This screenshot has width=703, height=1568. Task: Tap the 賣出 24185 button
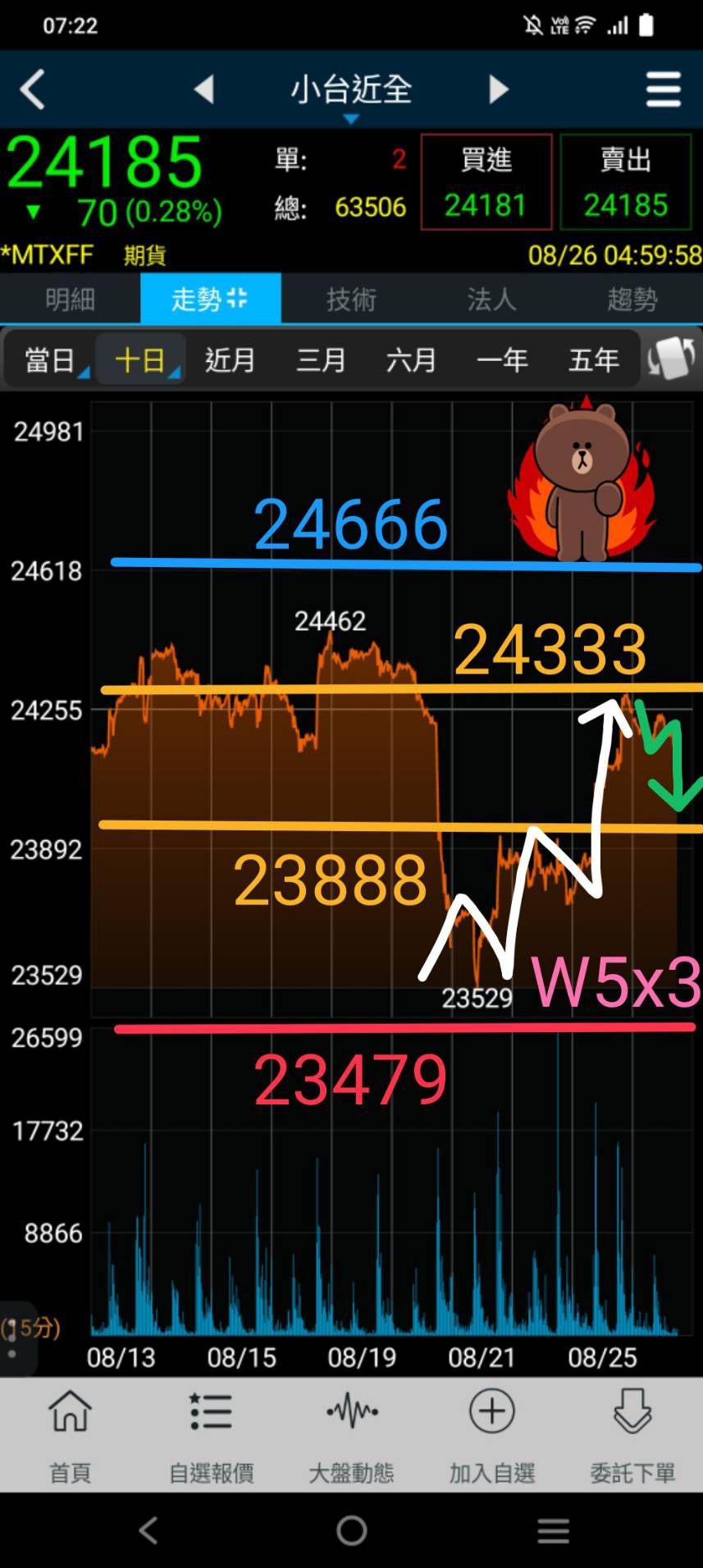pos(626,182)
